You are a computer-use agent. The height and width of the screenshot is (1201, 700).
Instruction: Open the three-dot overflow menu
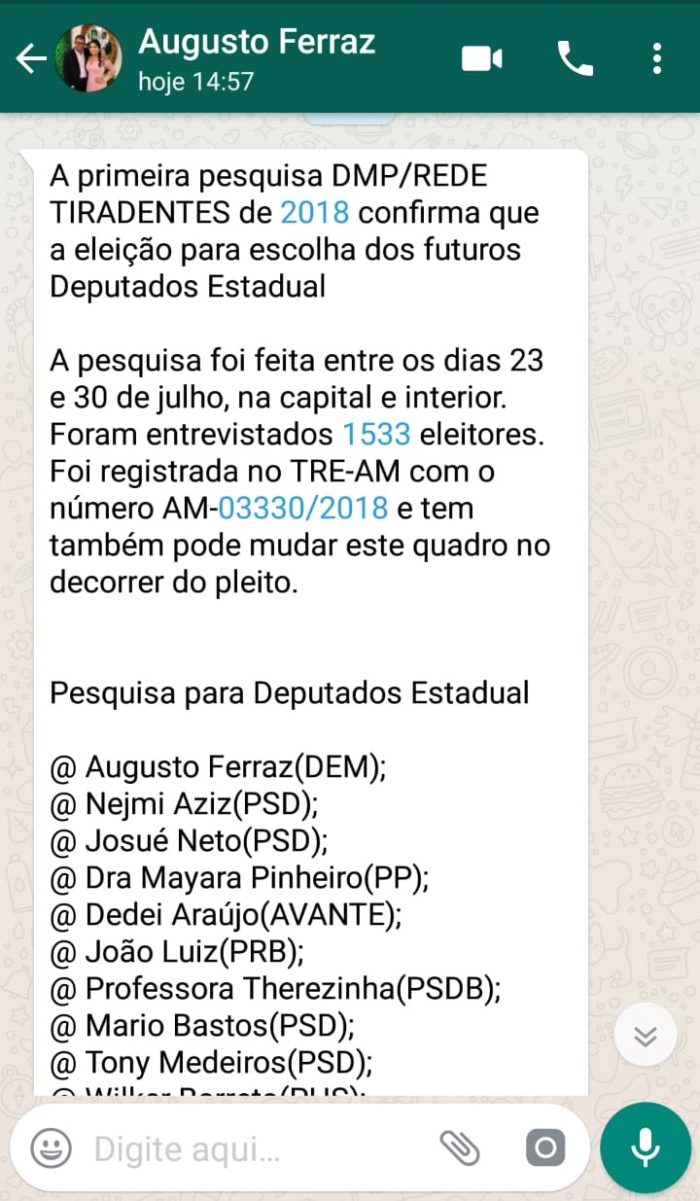point(657,59)
